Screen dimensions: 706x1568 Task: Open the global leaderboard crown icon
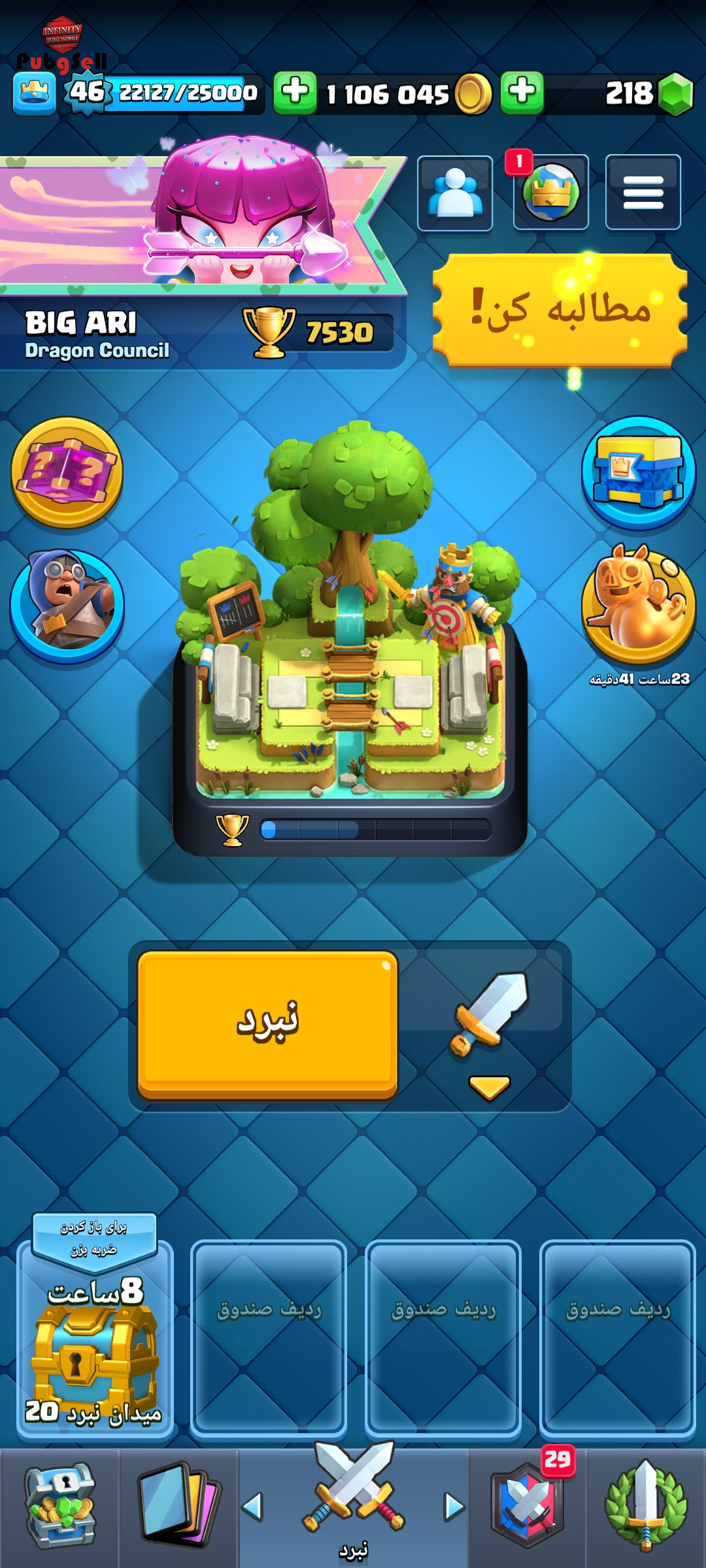pyautogui.click(x=551, y=193)
